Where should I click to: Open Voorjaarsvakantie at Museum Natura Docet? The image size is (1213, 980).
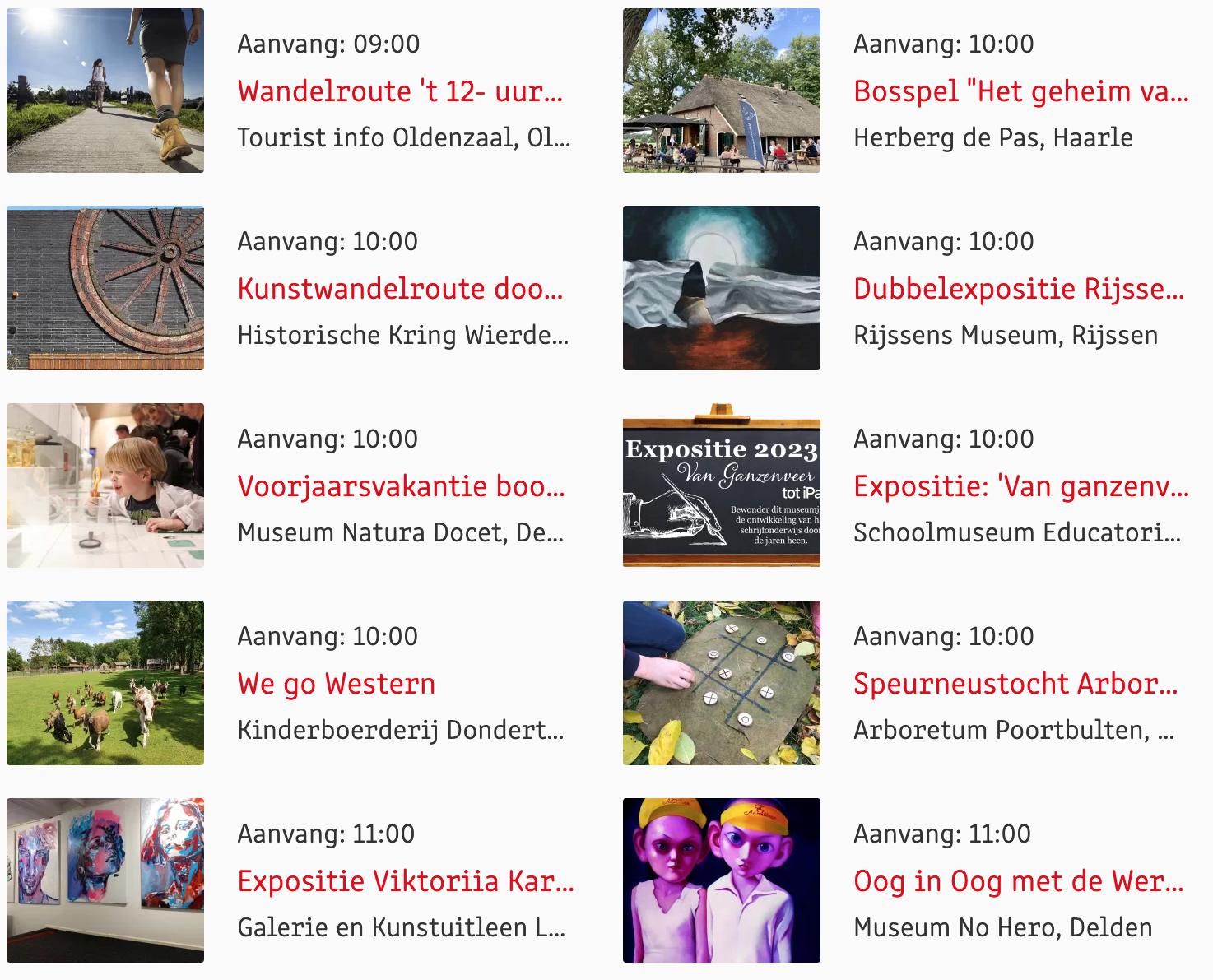401,486
